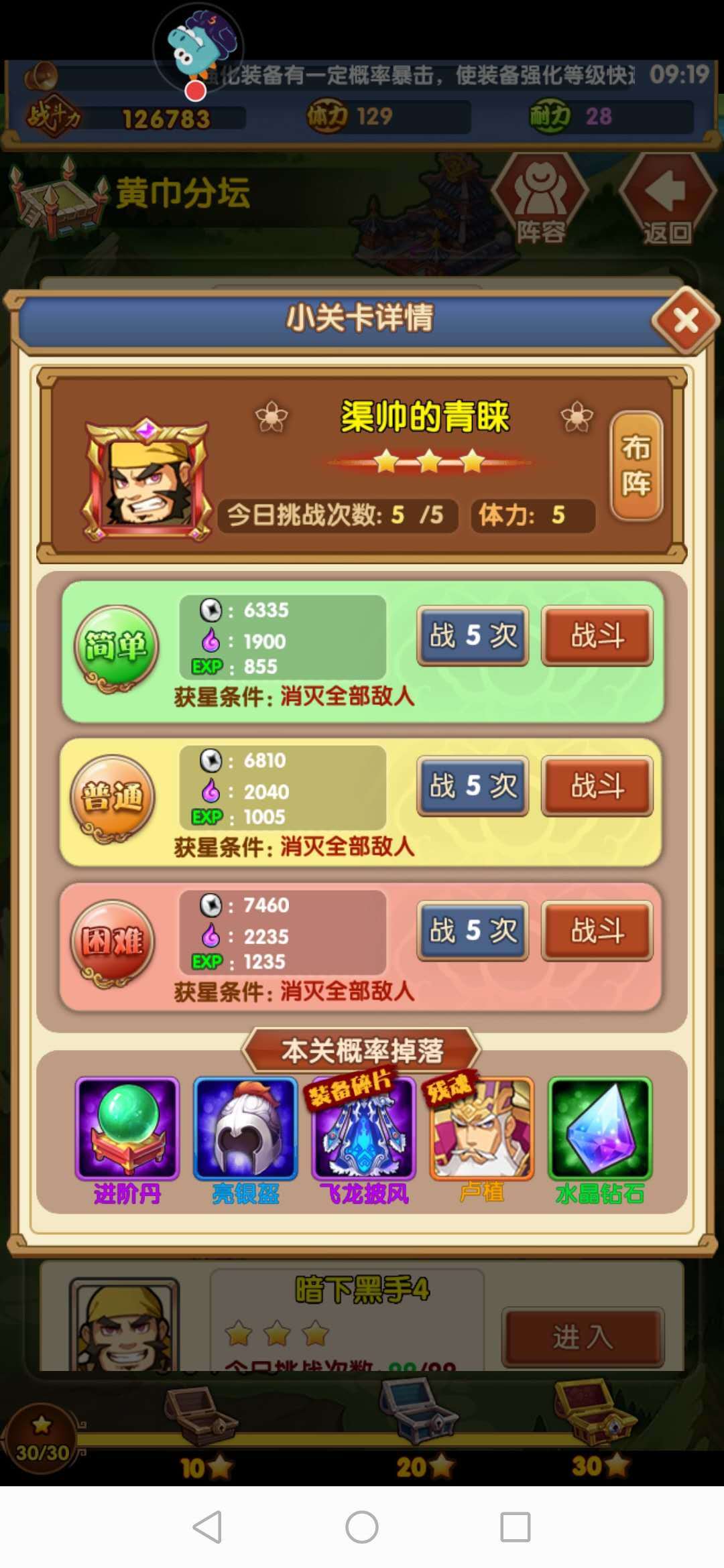Go back with the system back button
This screenshot has height=1568, width=724.
pyautogui.click(x=207, y=1527)
